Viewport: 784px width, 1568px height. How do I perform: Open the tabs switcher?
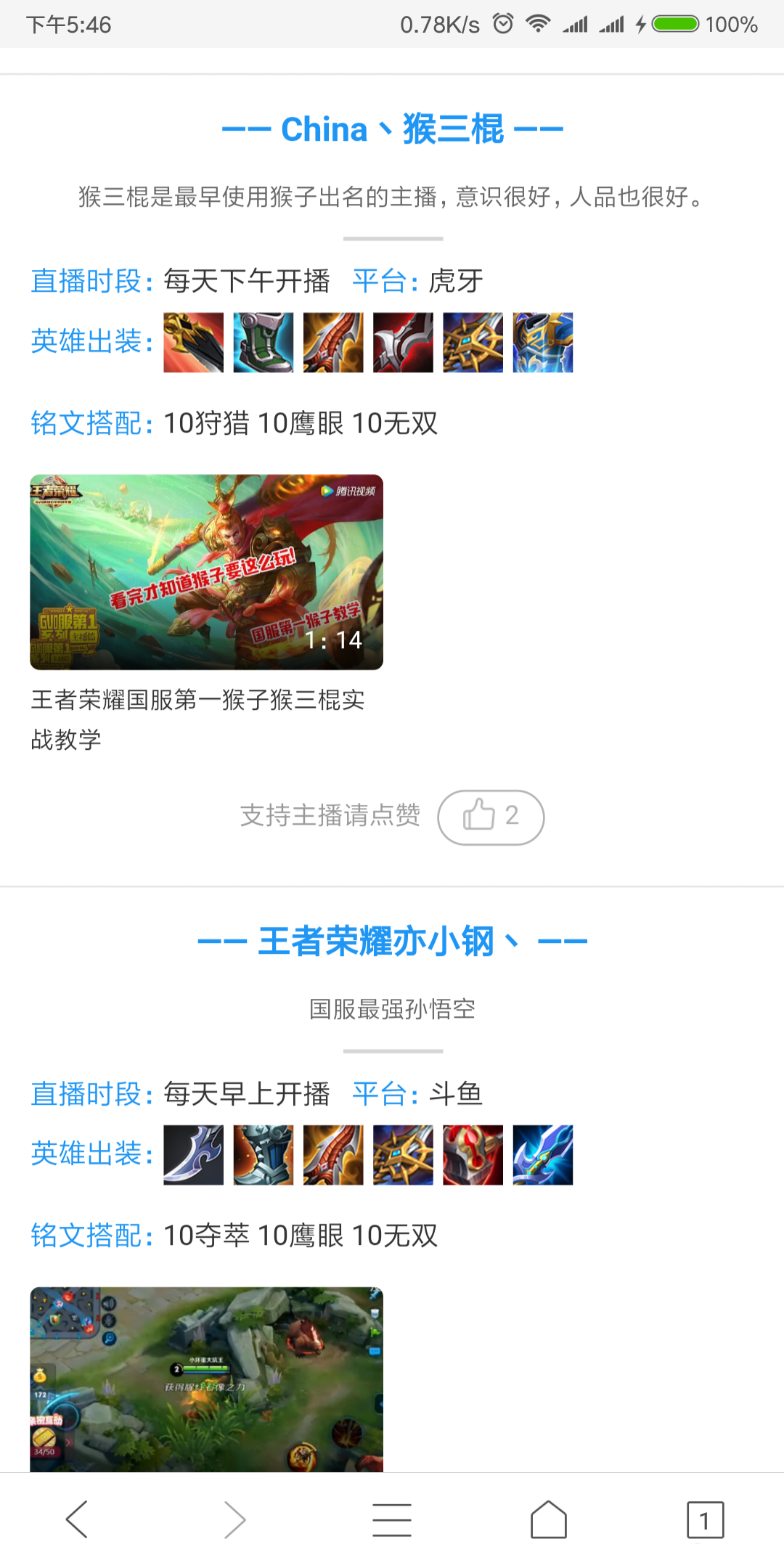(x=705, y=1519)
